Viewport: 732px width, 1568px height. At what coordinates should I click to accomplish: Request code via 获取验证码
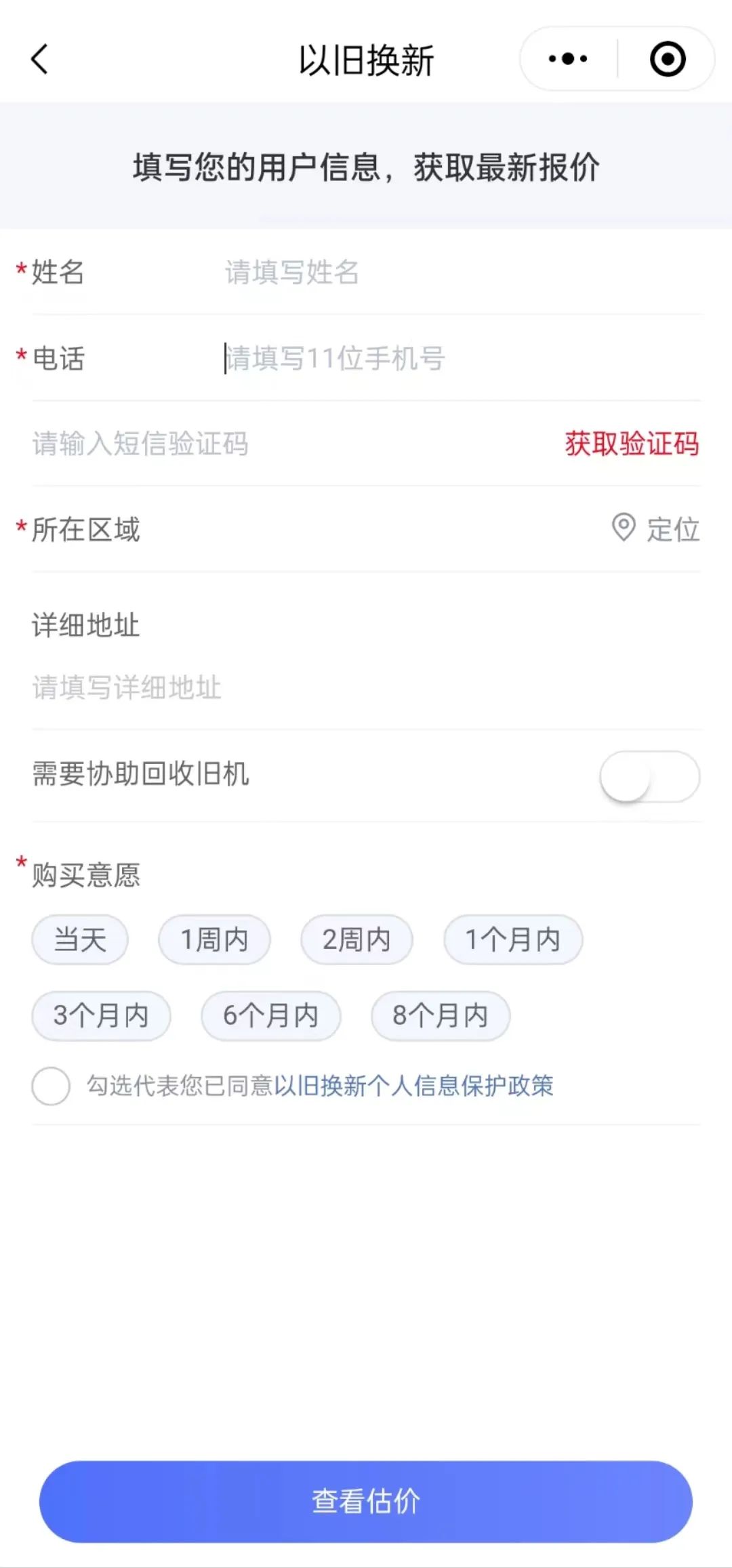[x=632, y=444]
